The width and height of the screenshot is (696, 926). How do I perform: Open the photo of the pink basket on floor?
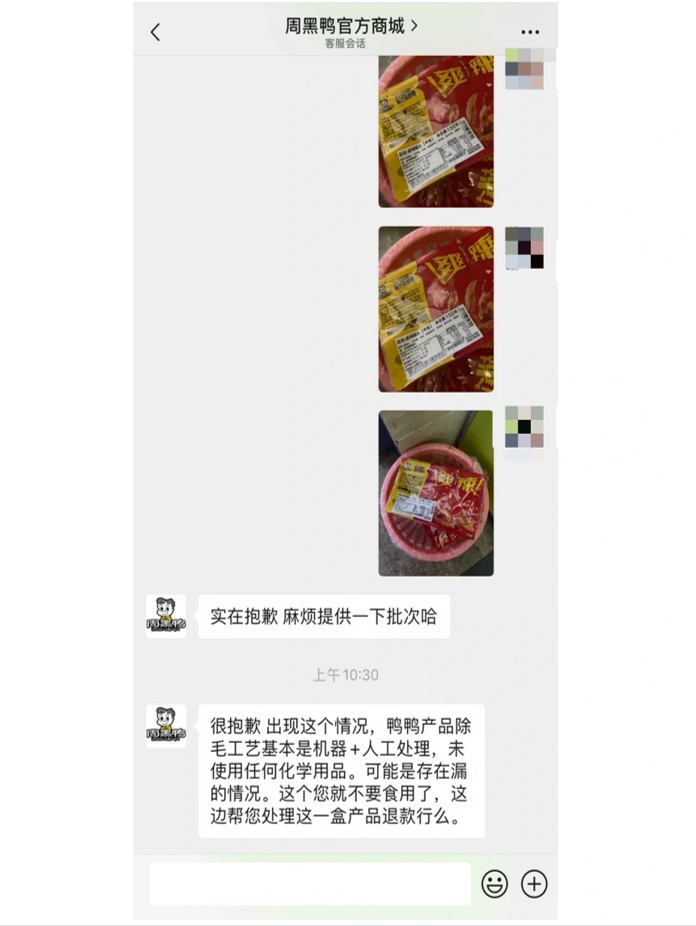pyautogui.click(x=436, y=493)
